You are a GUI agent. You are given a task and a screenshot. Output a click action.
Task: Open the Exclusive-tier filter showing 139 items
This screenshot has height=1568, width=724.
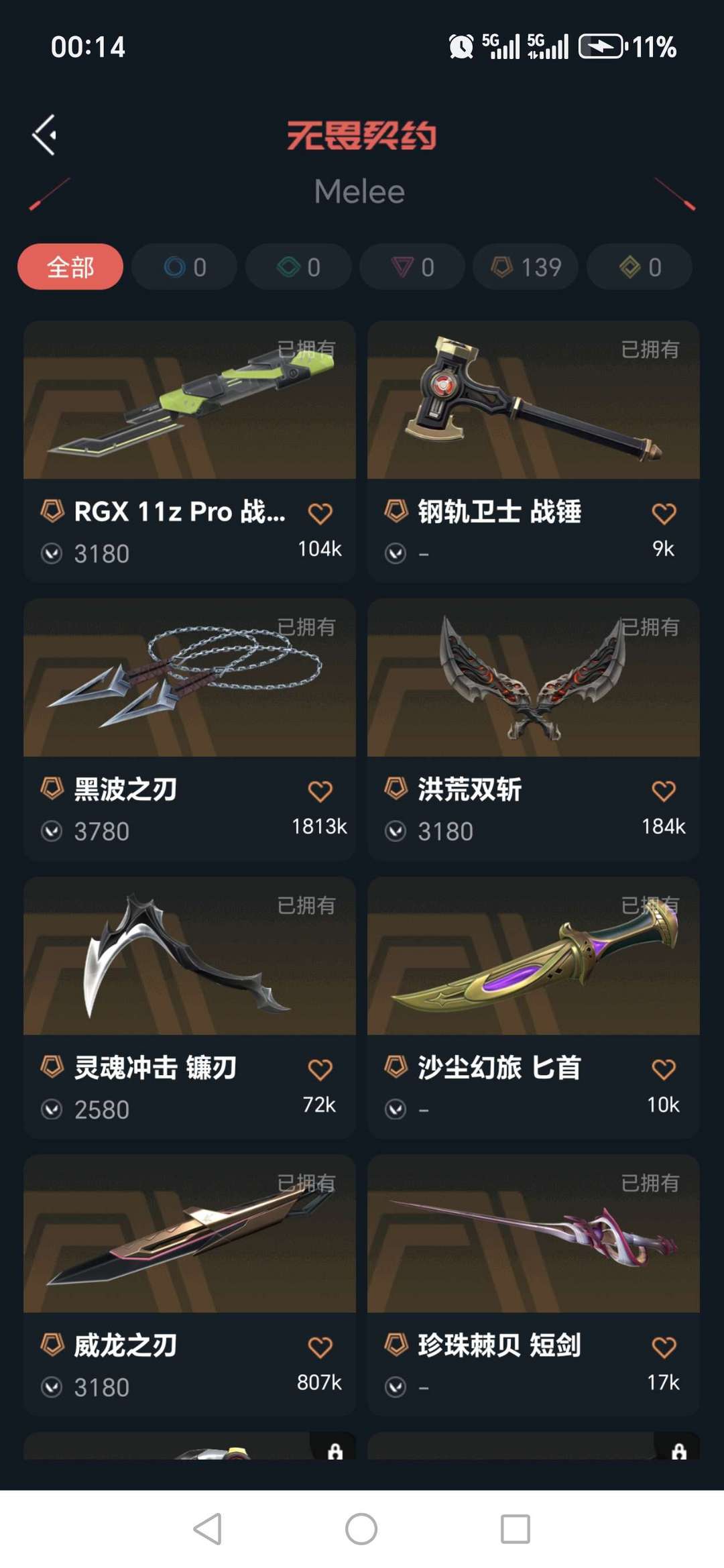point(524,267)
